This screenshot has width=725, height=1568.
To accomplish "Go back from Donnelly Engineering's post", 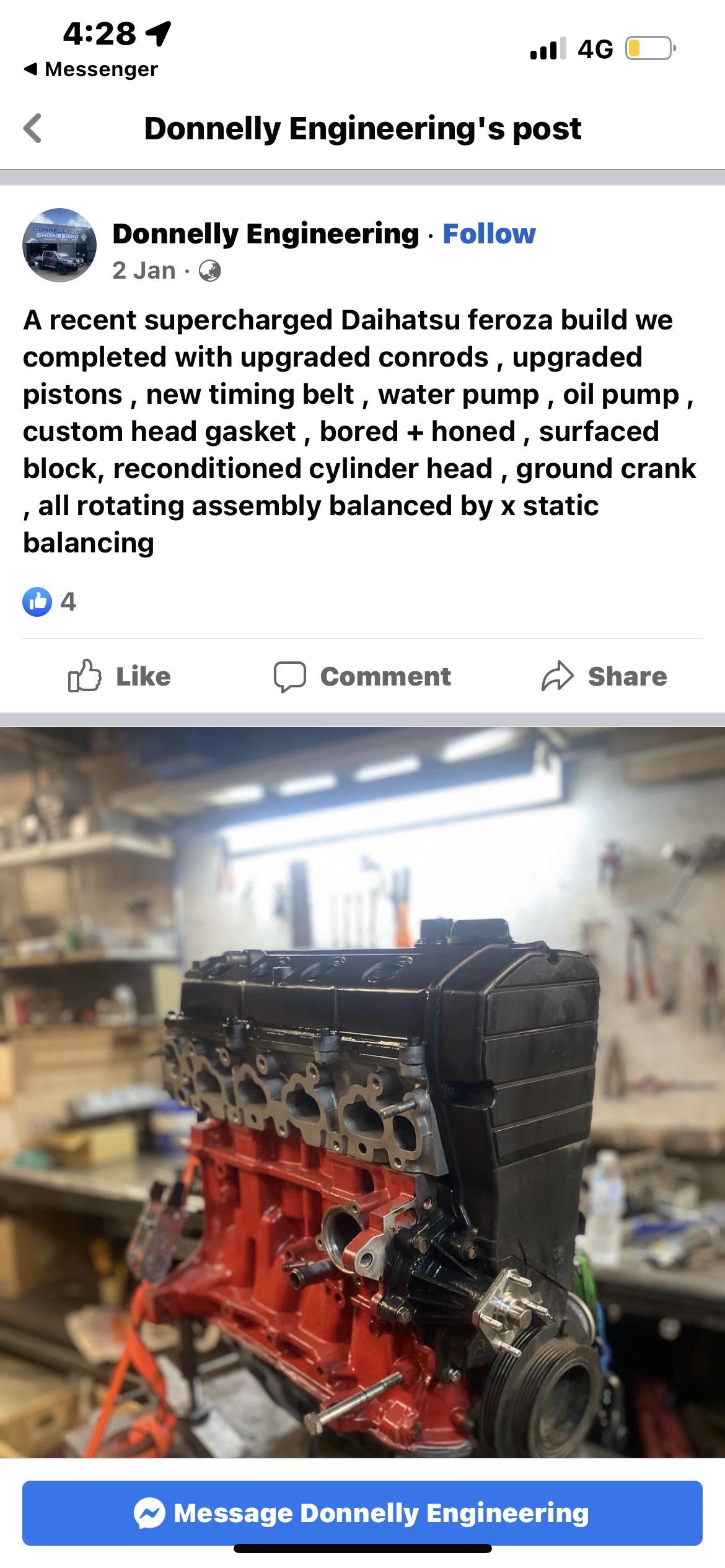I will click(33, 129).
